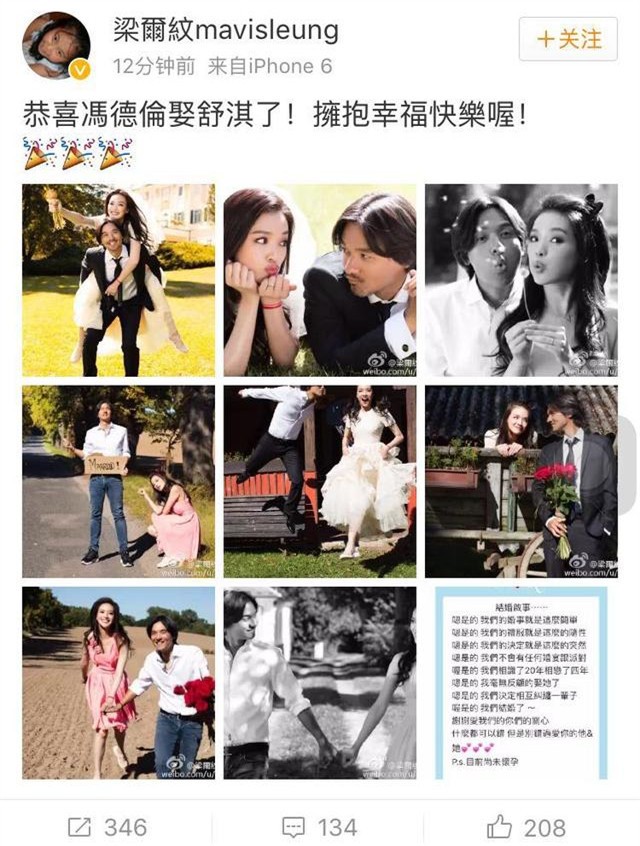Open 梁爾紋mavisleung's profile avatar
Image resolution: width=640 pixels, height=846 pixels.
coord(56,46)
